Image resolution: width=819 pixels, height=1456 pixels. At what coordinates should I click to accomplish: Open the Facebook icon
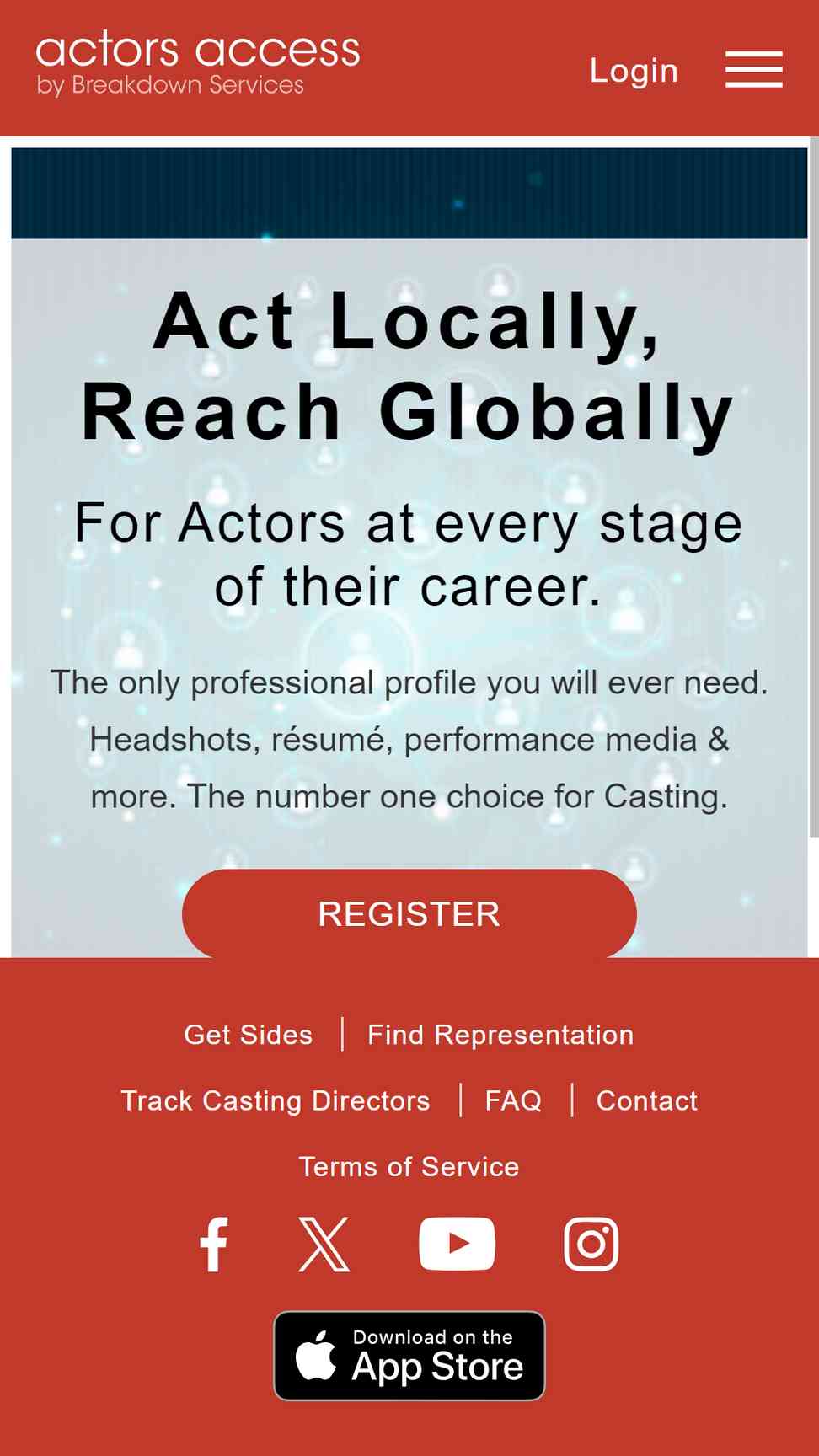pos(214,1244)
